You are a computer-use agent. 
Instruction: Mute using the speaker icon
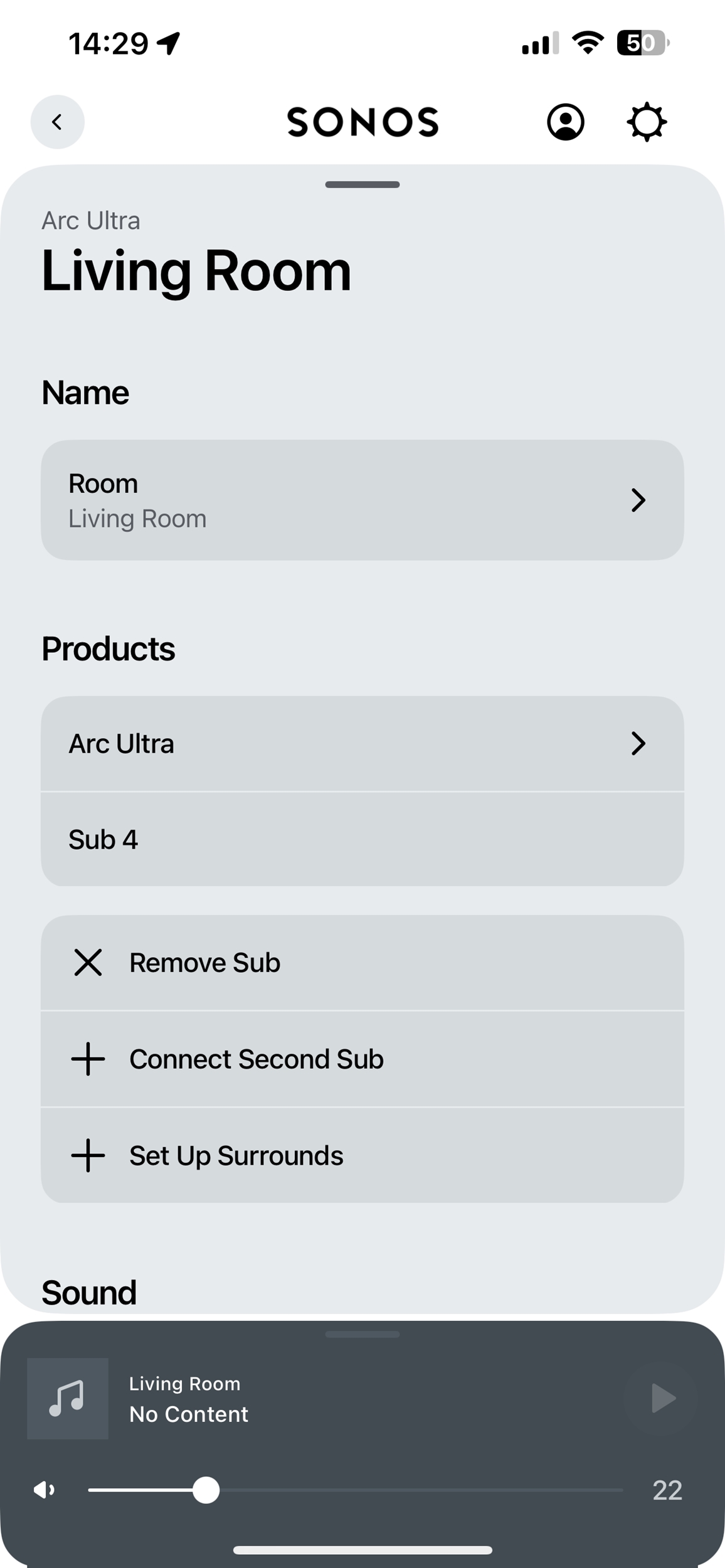point(45,1490)
